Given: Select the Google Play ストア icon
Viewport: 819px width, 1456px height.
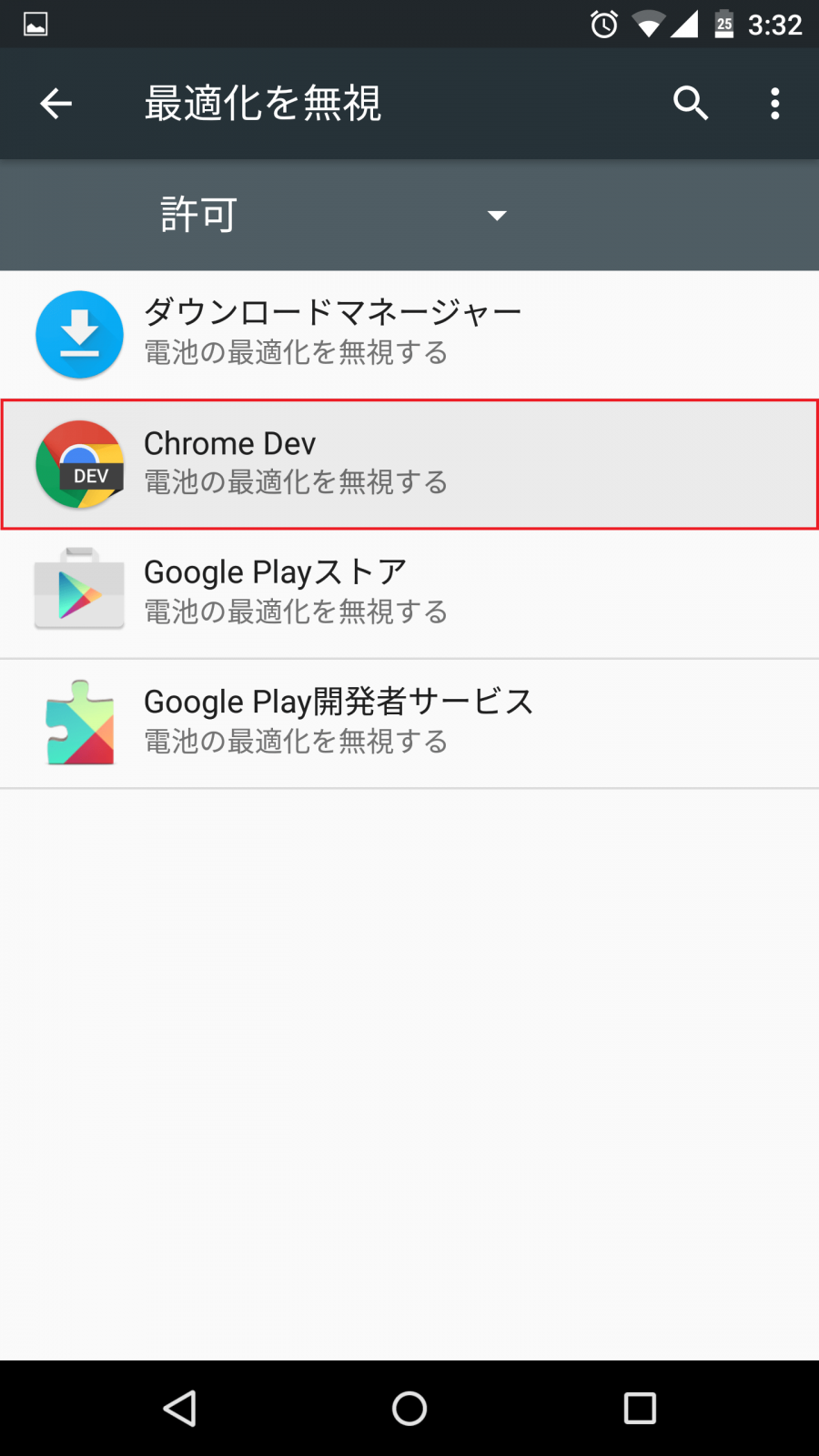Looking at the screenshot, I should point(79,591).
